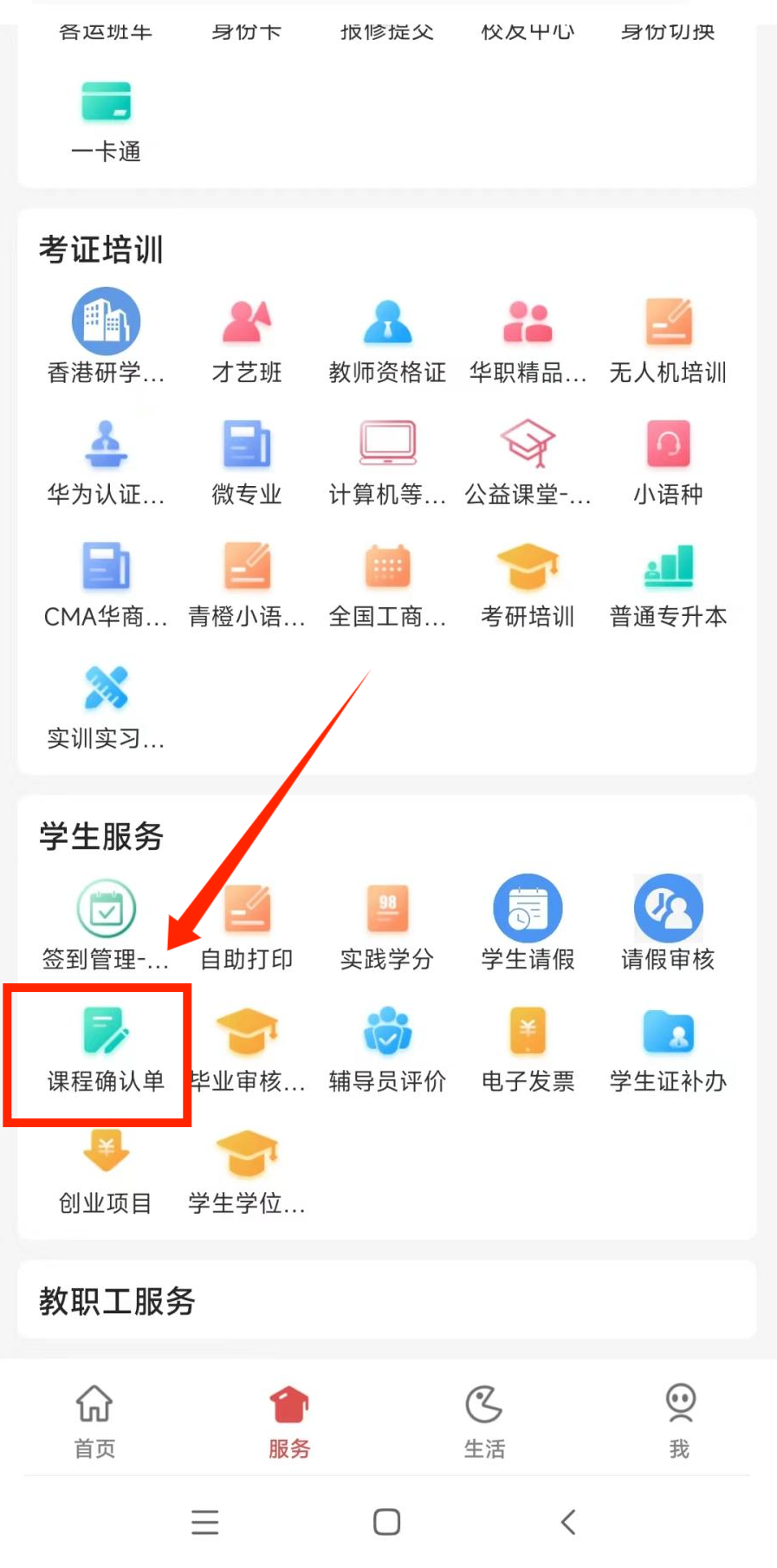Open 课程确认单 in student services
This screenshot has height=1568, width=777.
106,1049
